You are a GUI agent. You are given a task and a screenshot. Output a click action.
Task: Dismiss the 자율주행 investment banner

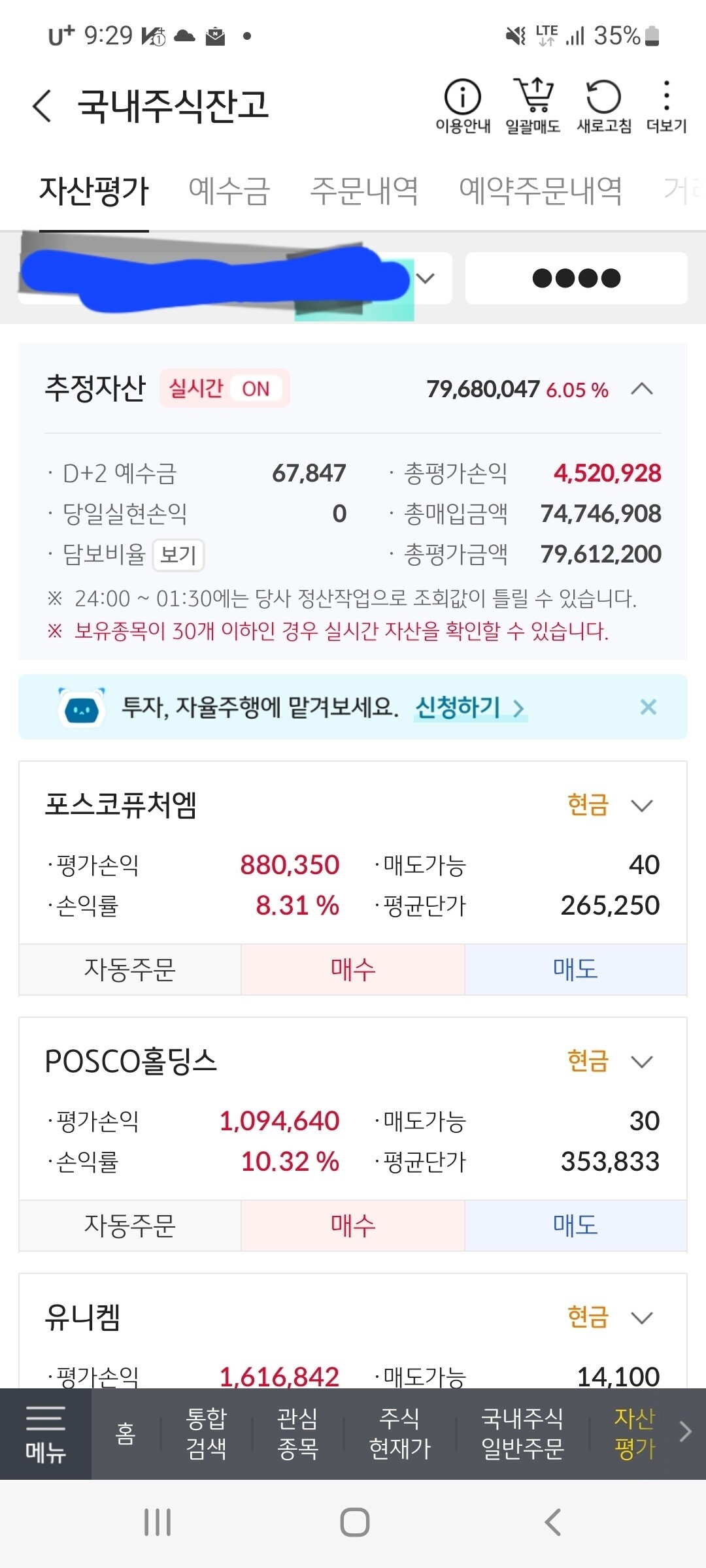point(648,707)
